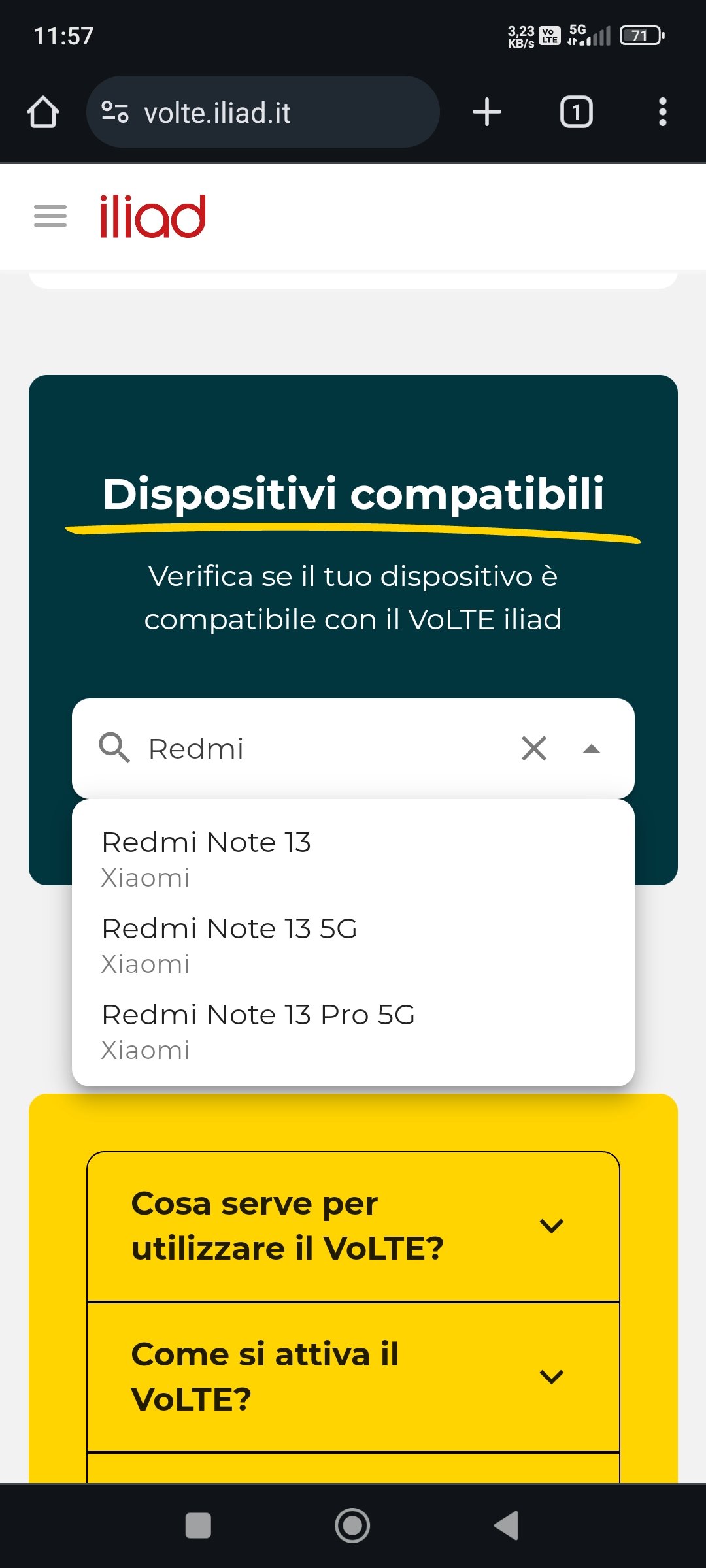
Task: Clear the Redmi search text
Action: (534, 748)
